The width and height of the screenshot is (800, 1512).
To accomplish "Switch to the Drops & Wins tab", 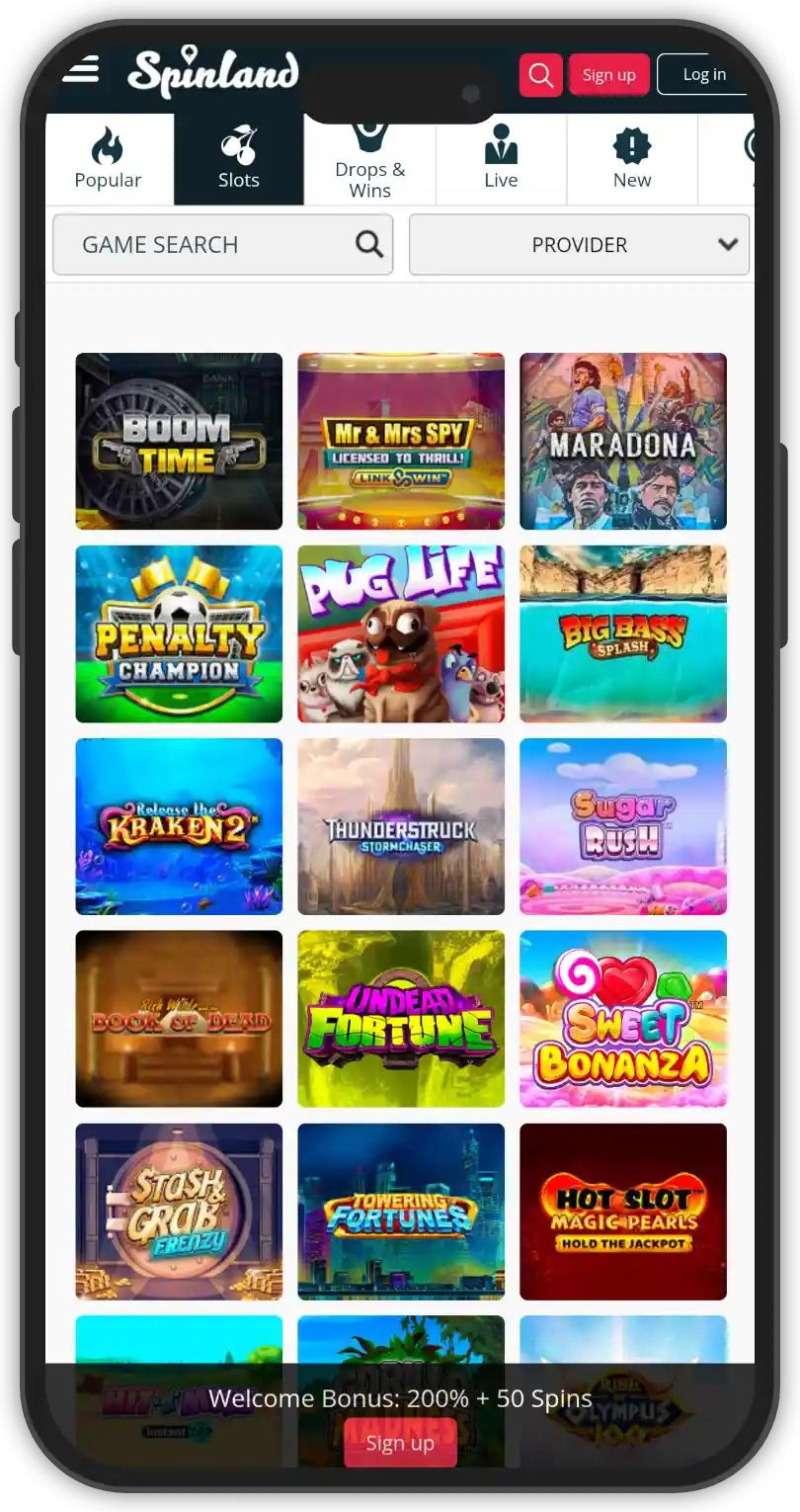I will click(x=369, y=162).
